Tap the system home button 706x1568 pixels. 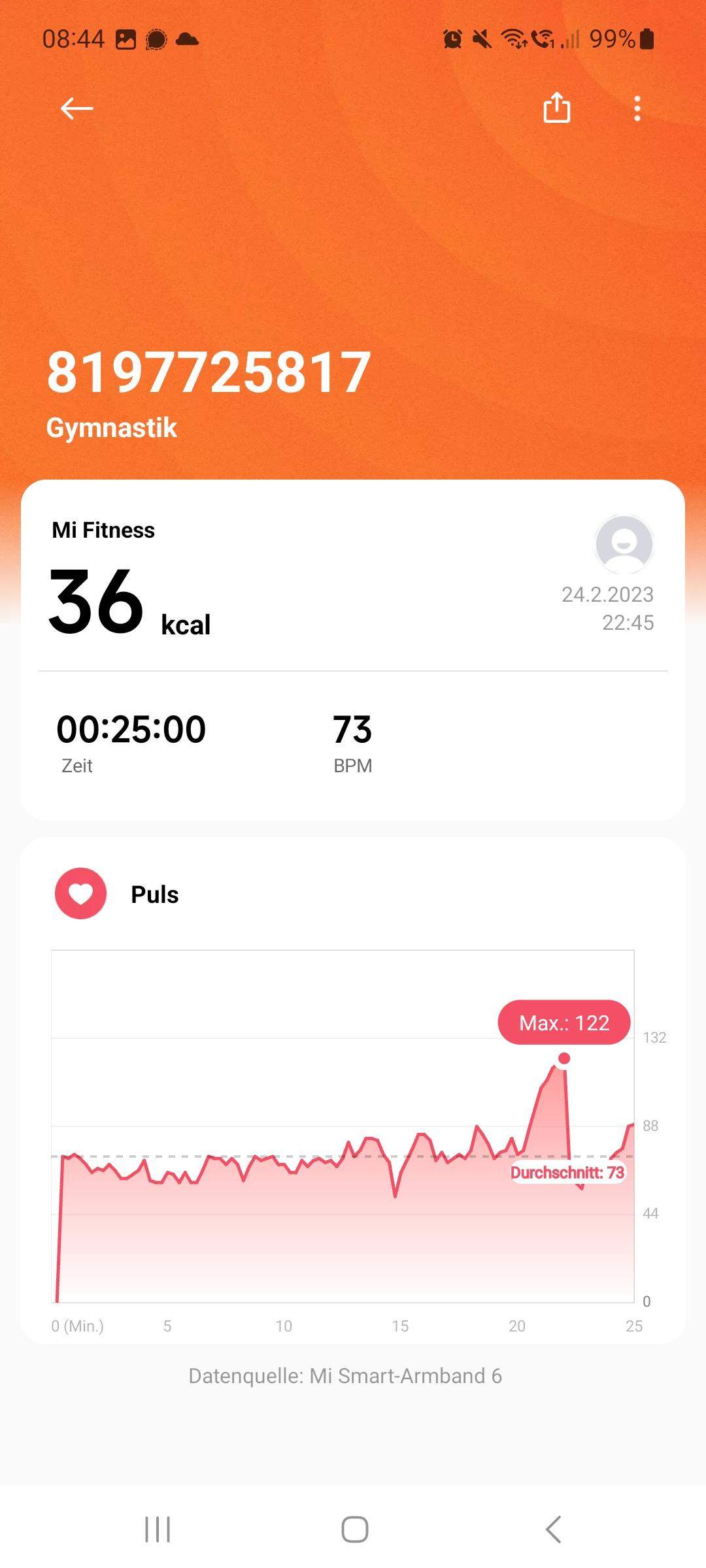point(354,1529)
